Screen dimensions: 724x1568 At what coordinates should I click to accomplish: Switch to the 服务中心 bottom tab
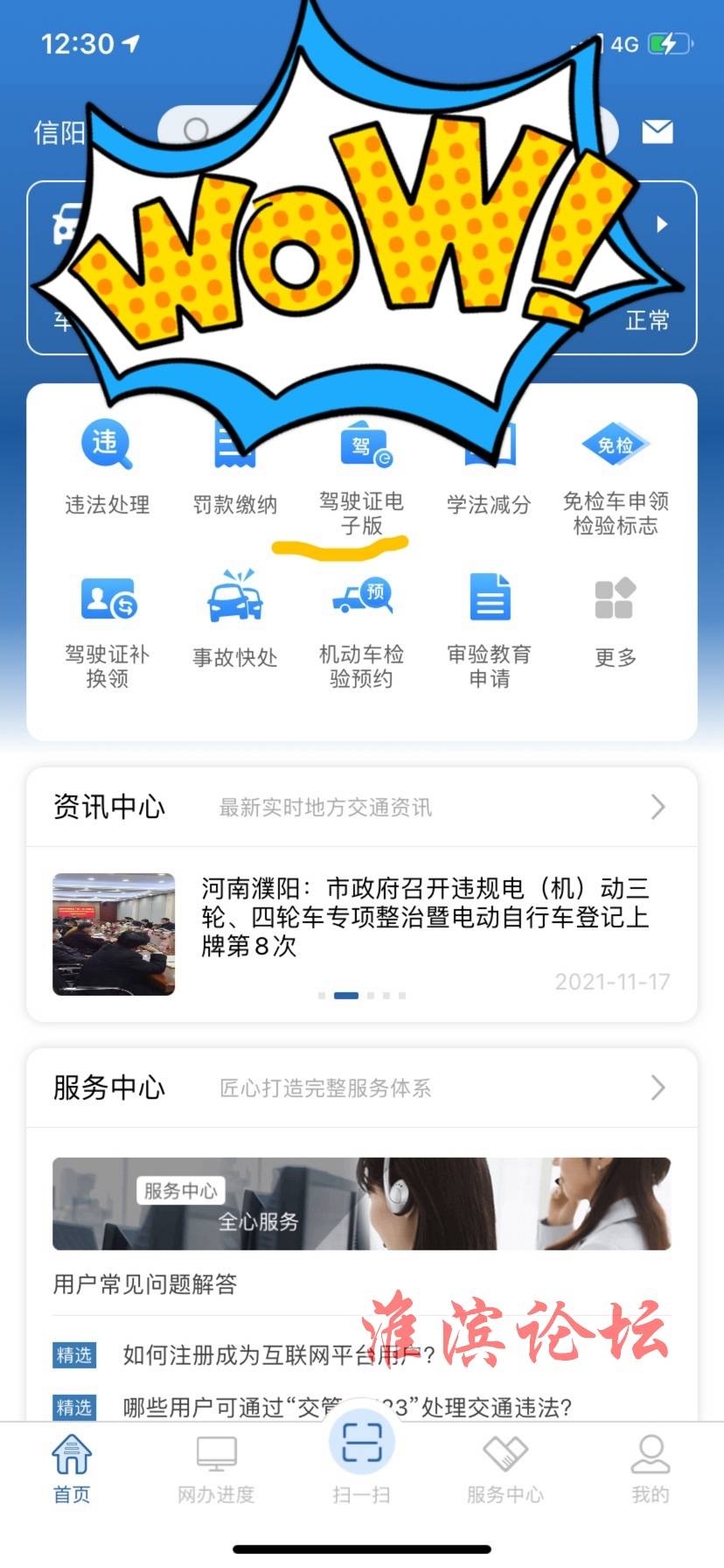click(x=505, y=1469)
